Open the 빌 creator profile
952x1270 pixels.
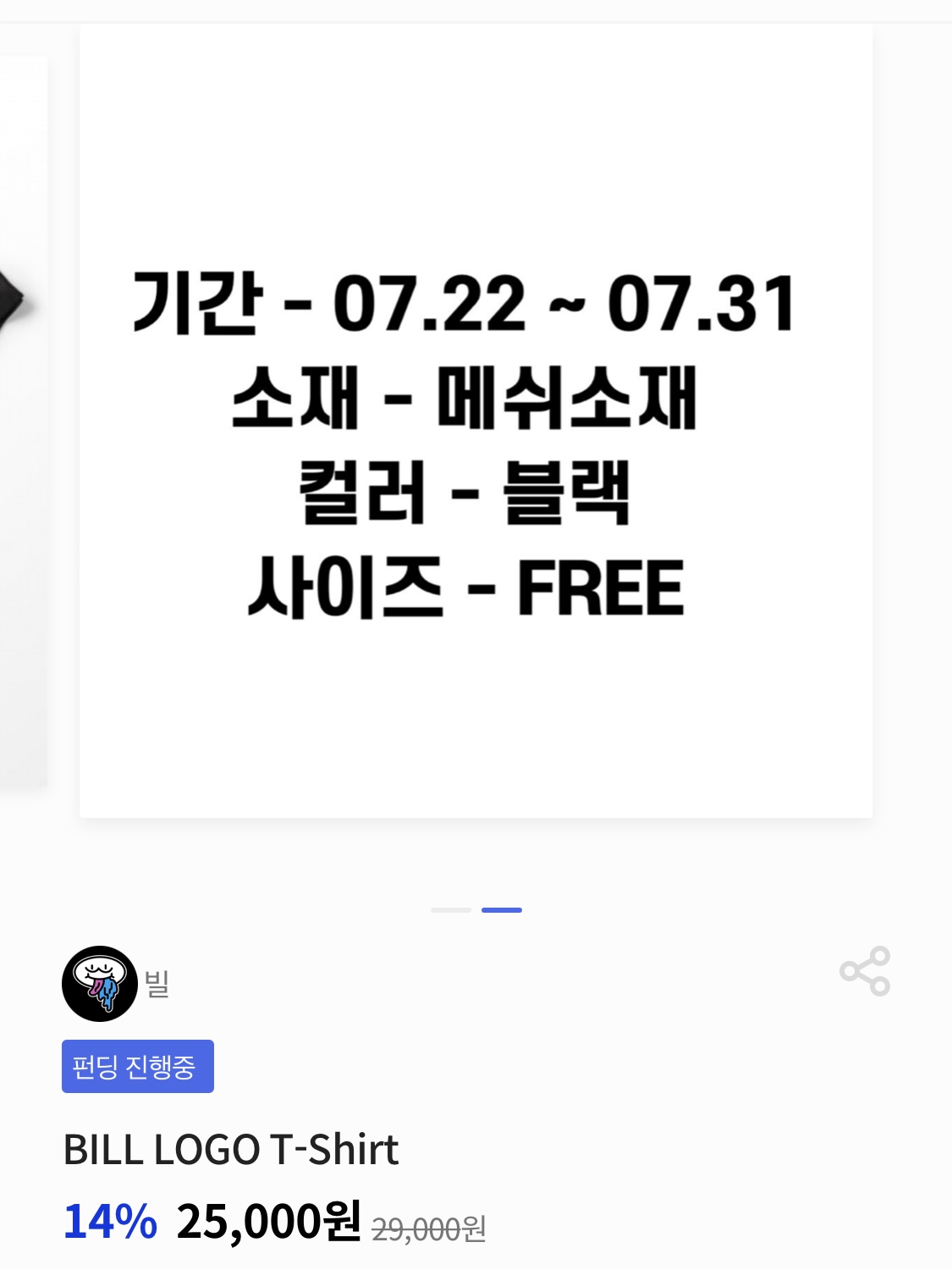(100, 983)
